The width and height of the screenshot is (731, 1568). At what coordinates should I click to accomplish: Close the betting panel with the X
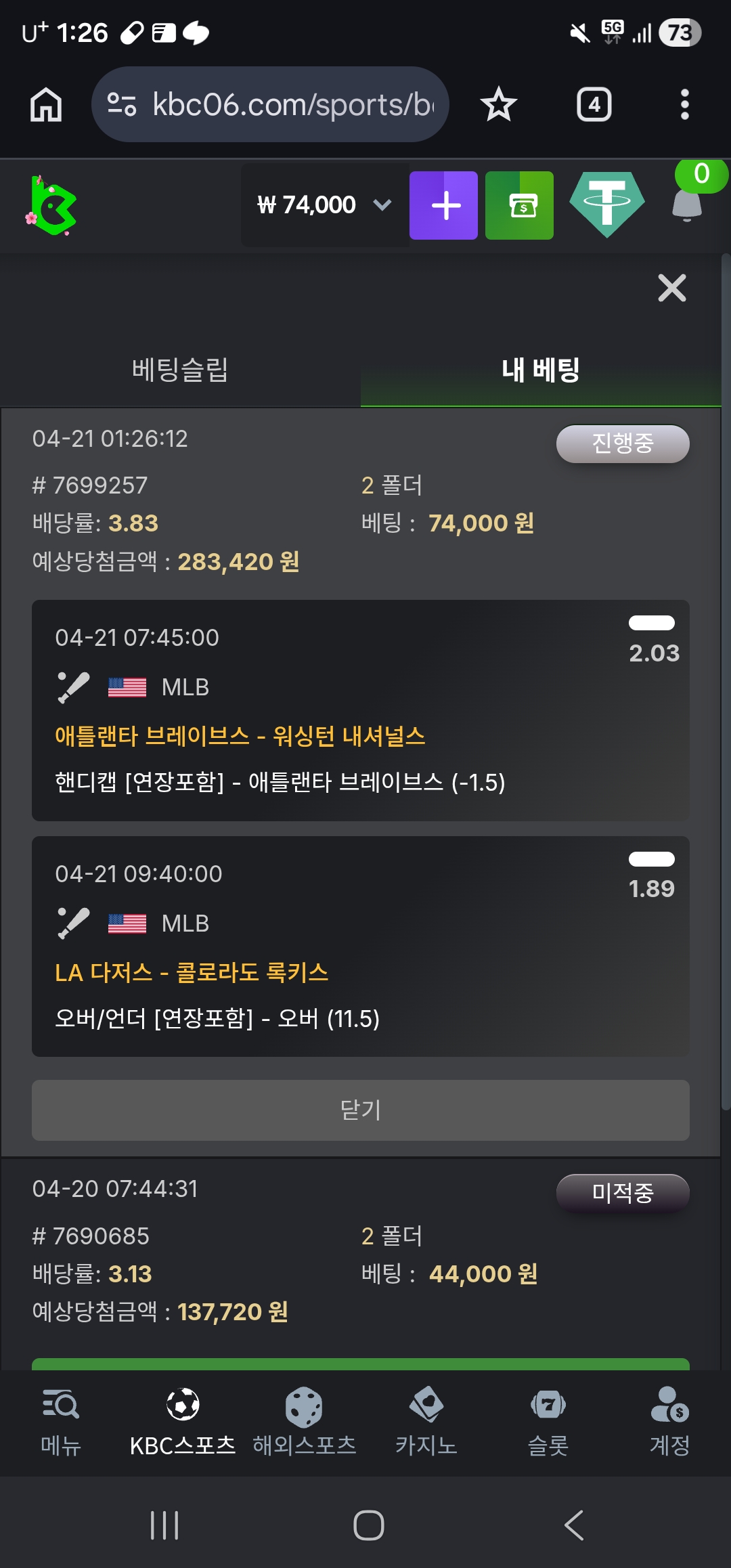coord(671,288)
